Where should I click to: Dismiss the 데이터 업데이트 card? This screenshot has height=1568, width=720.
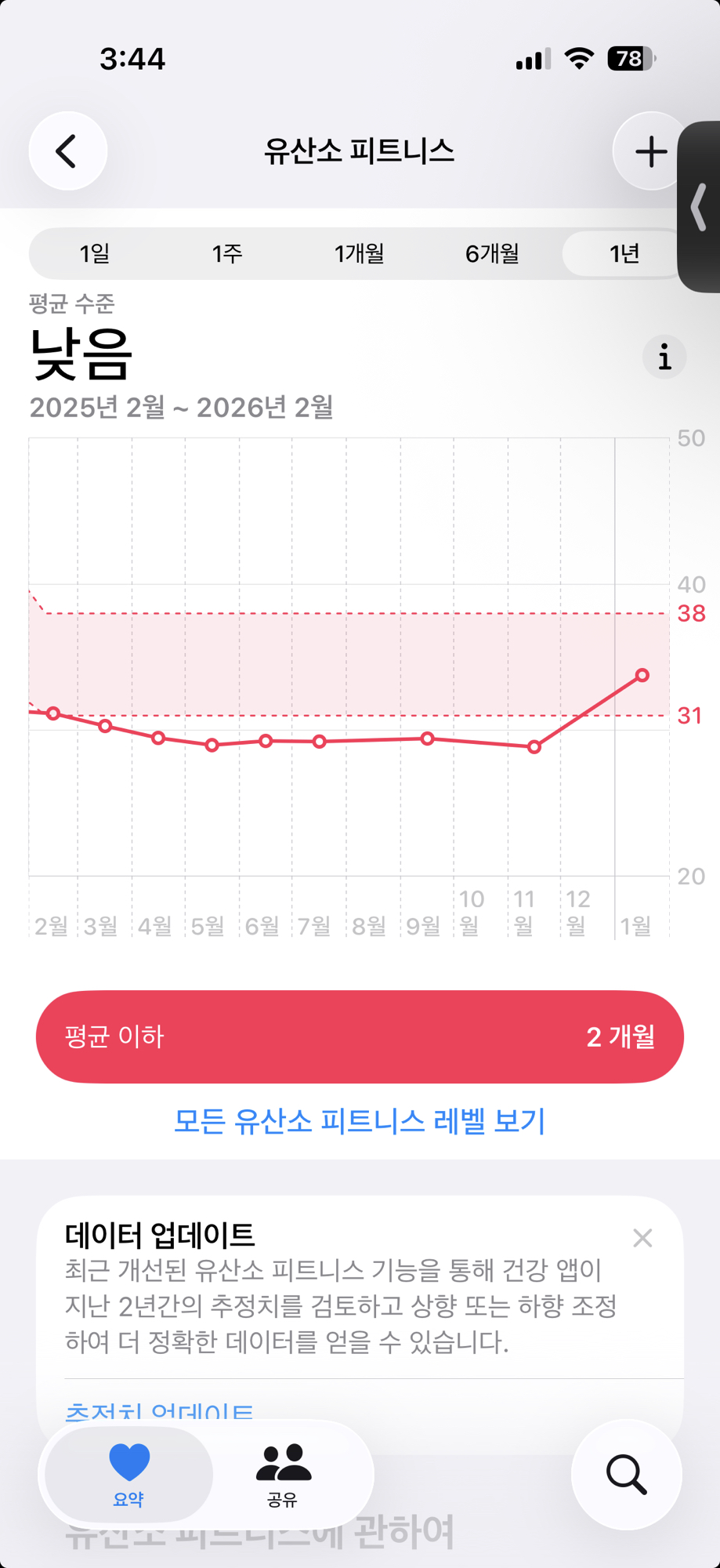click(642, 1238)
